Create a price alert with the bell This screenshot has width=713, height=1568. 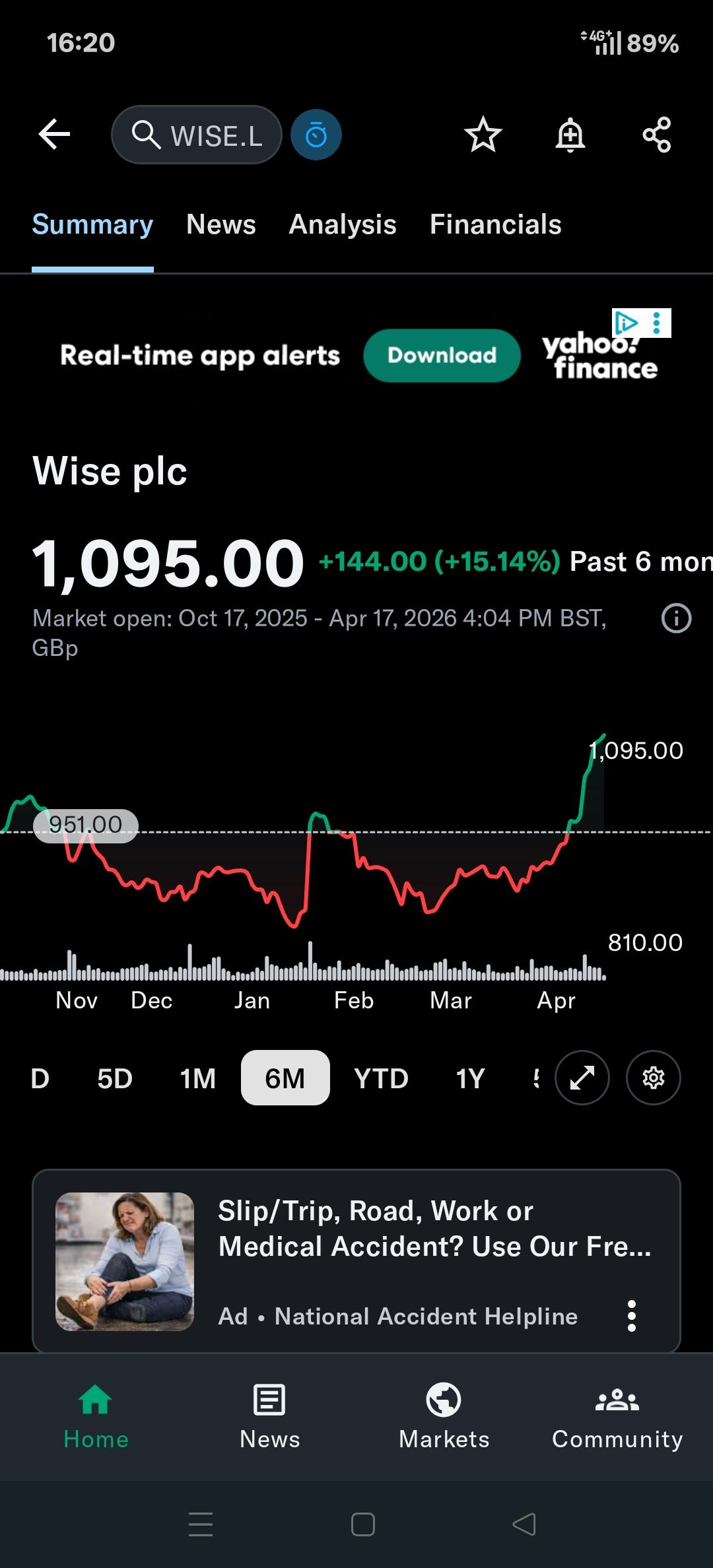pos(570,135)
